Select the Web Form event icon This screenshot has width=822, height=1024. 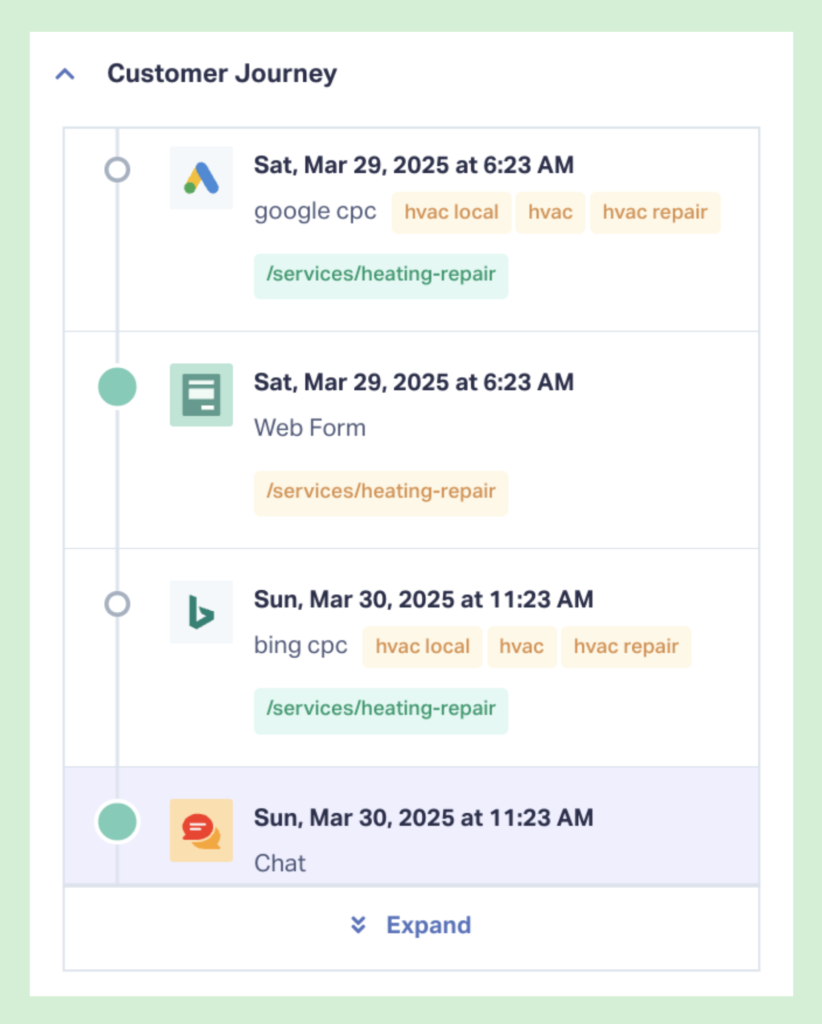[201, 394]
